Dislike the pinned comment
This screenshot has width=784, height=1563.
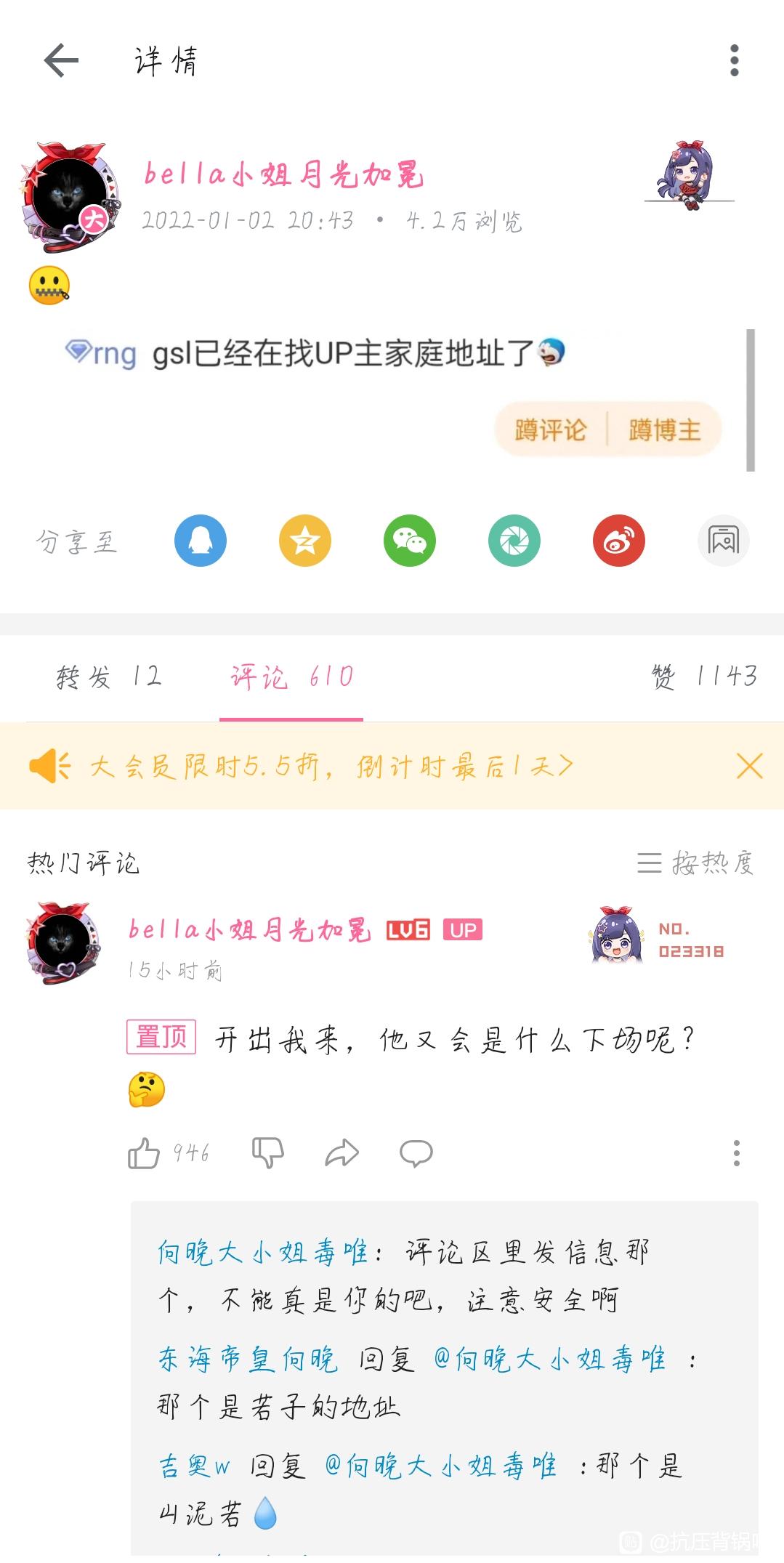[267, 1153]
